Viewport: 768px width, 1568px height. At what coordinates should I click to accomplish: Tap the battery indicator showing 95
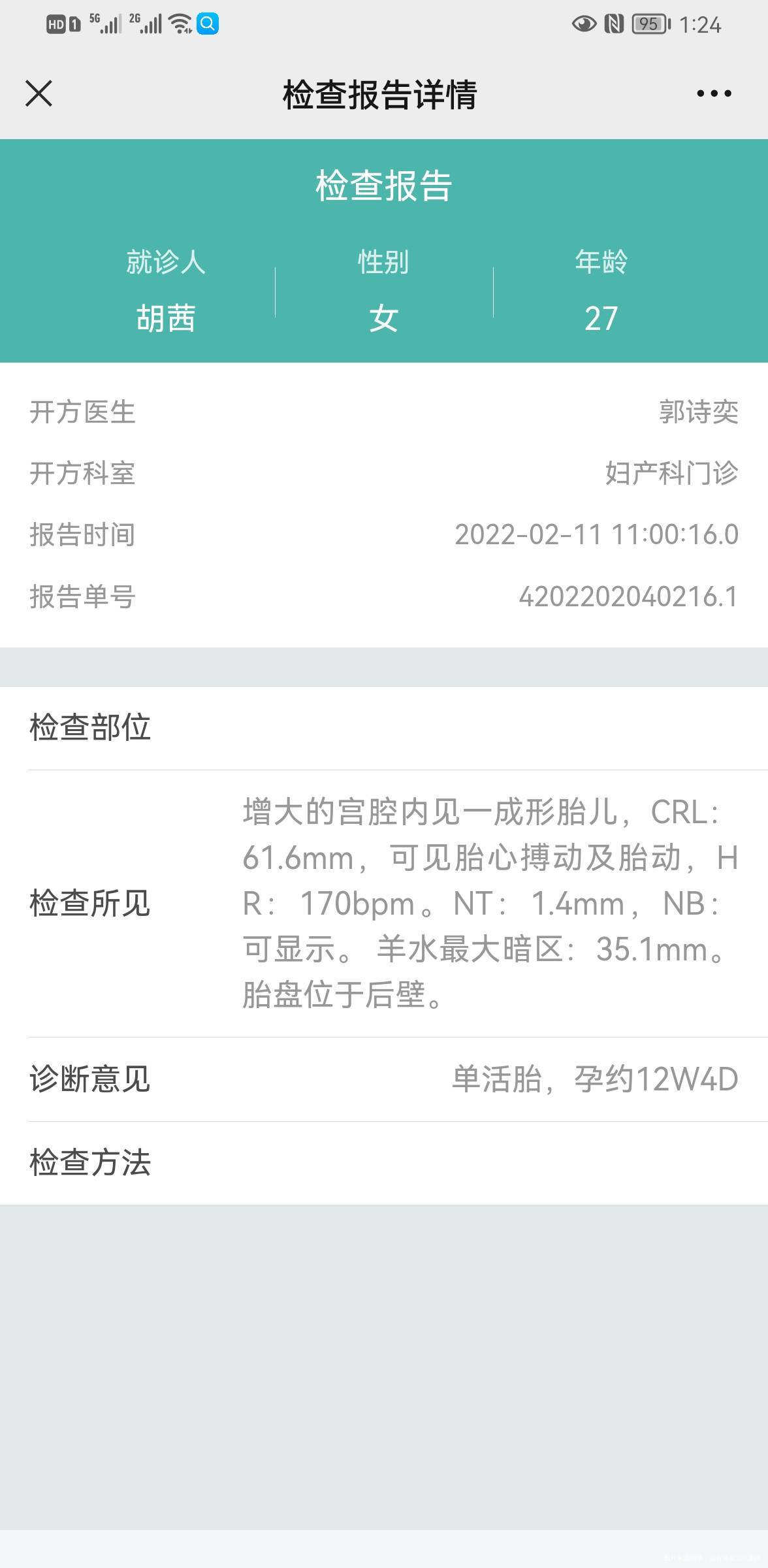(x=649, y=23)
